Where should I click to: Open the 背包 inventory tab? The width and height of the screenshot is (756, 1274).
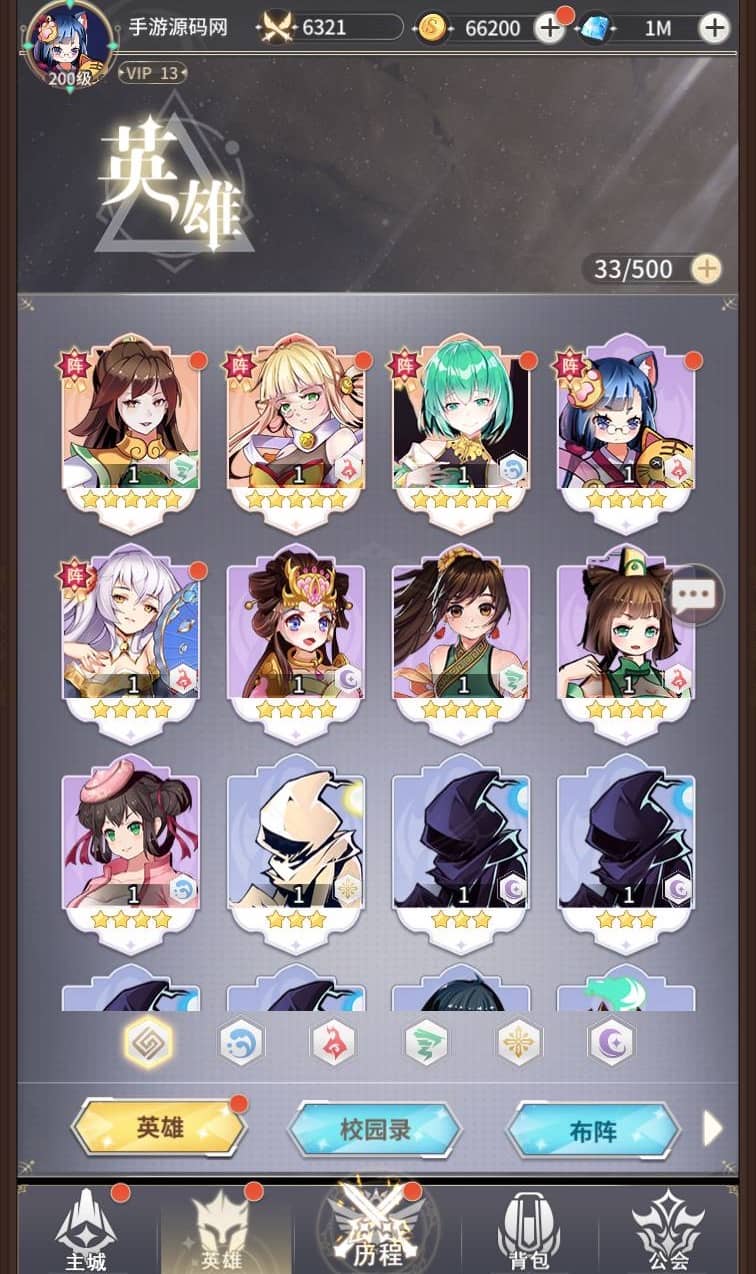(x=529, y=1233)
